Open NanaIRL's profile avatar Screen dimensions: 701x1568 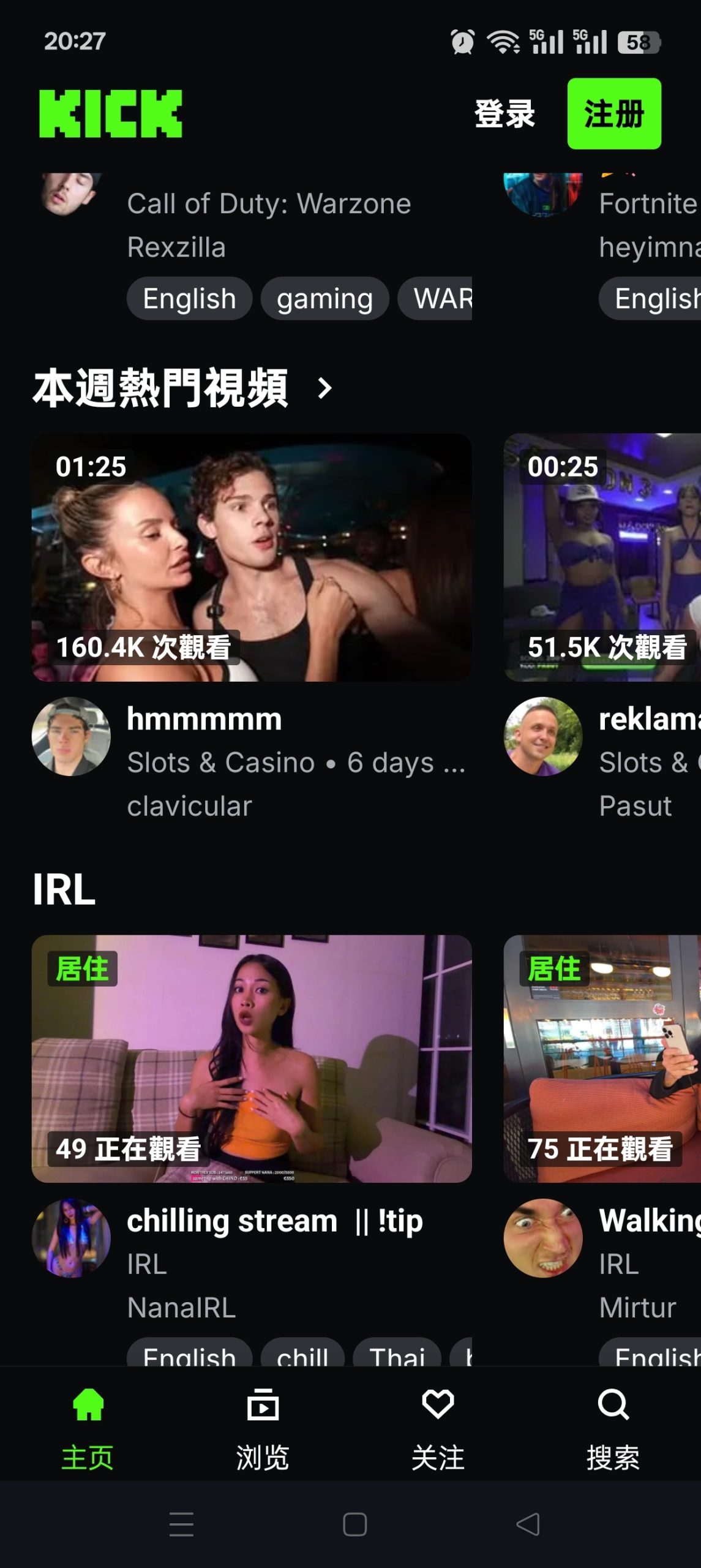coord(71,1237)
